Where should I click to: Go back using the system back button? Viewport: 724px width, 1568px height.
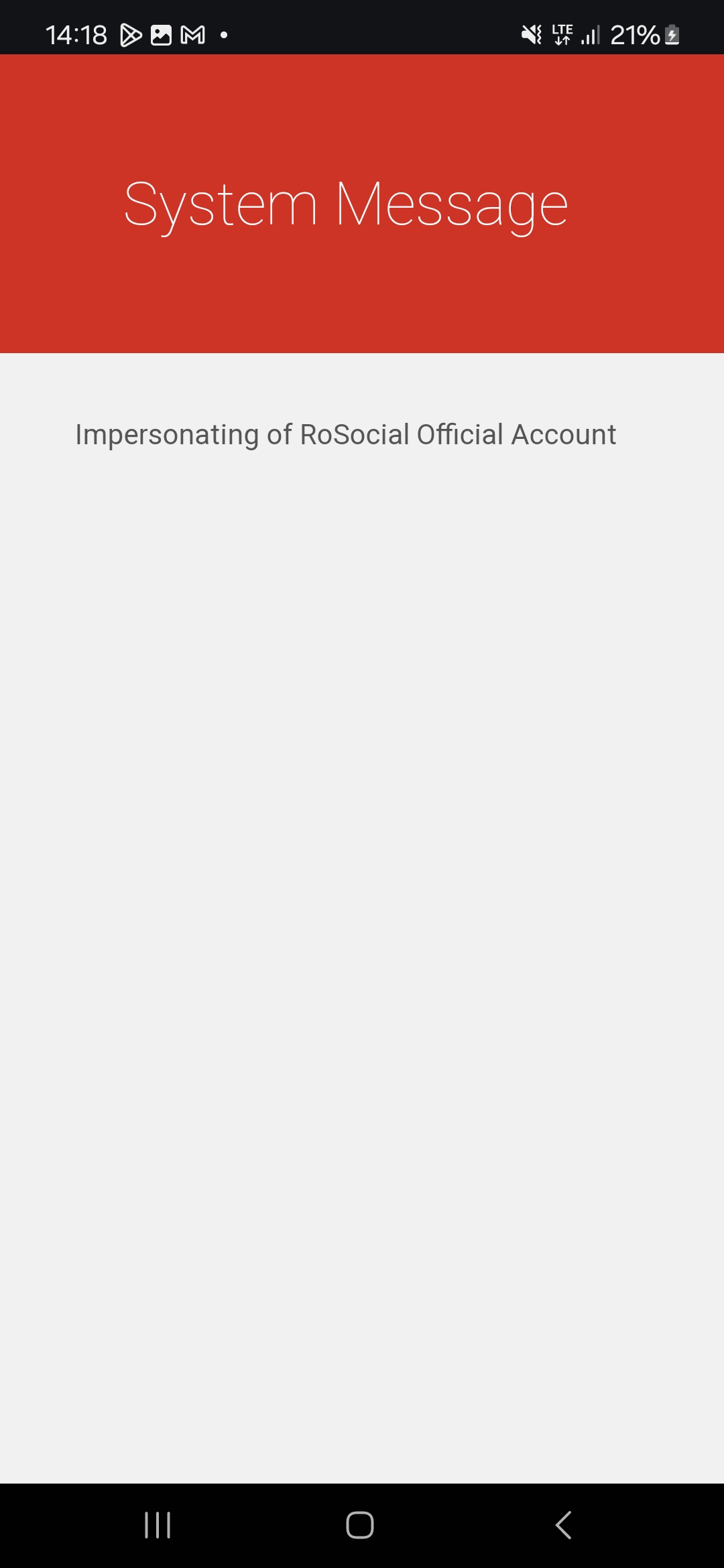563,1525
